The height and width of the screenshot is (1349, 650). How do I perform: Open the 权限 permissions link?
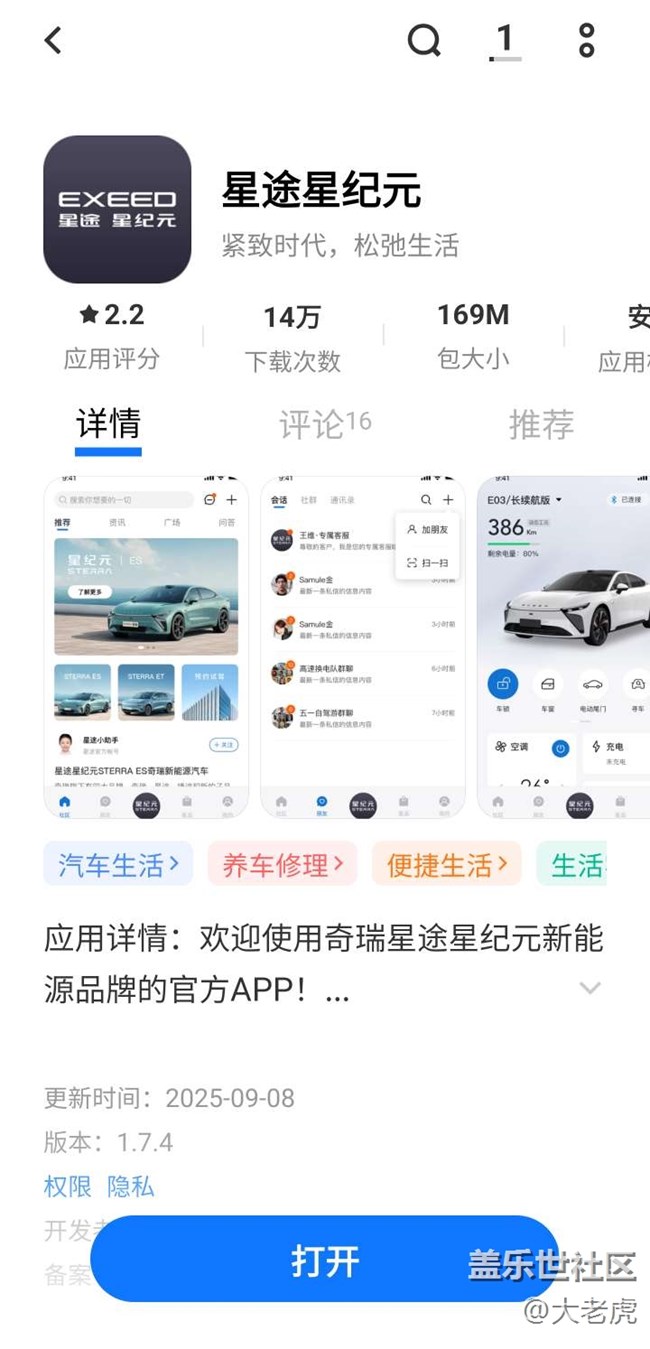click(x=68, y=1187)
